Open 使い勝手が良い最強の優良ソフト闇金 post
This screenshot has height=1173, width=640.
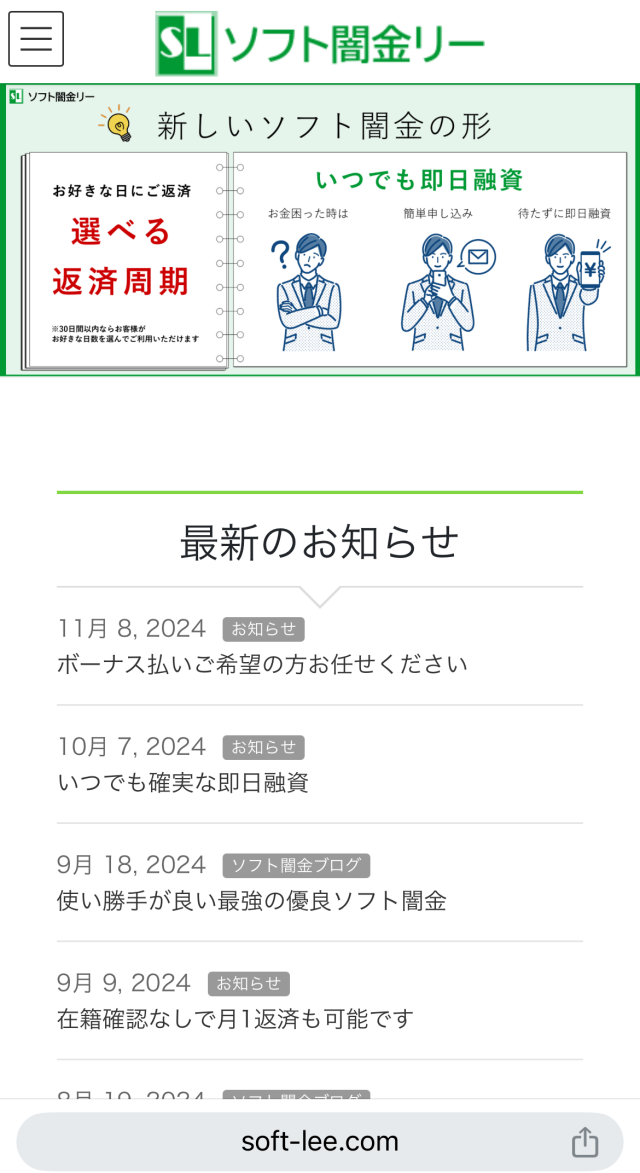pyautogui.click(x=252, y=900)
